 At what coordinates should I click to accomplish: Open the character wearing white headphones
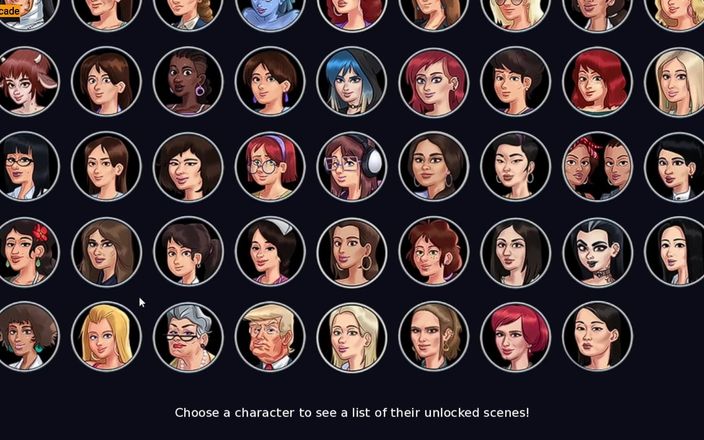point(352,167)
